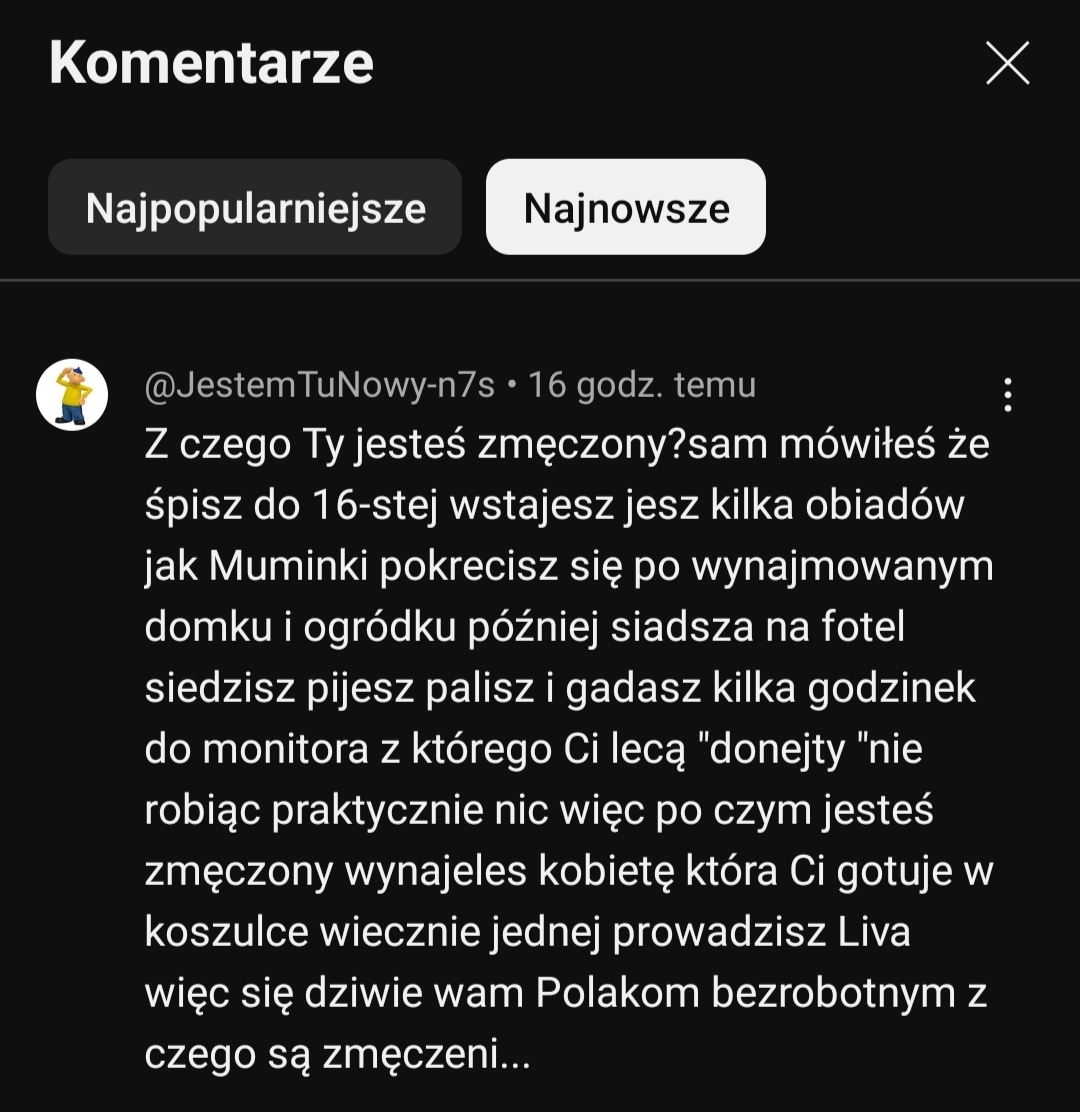This screenshot has height=1112, width=1080.
Task: Open JestemTuNowy-n7s profile avatar
Action: [72, 395]
